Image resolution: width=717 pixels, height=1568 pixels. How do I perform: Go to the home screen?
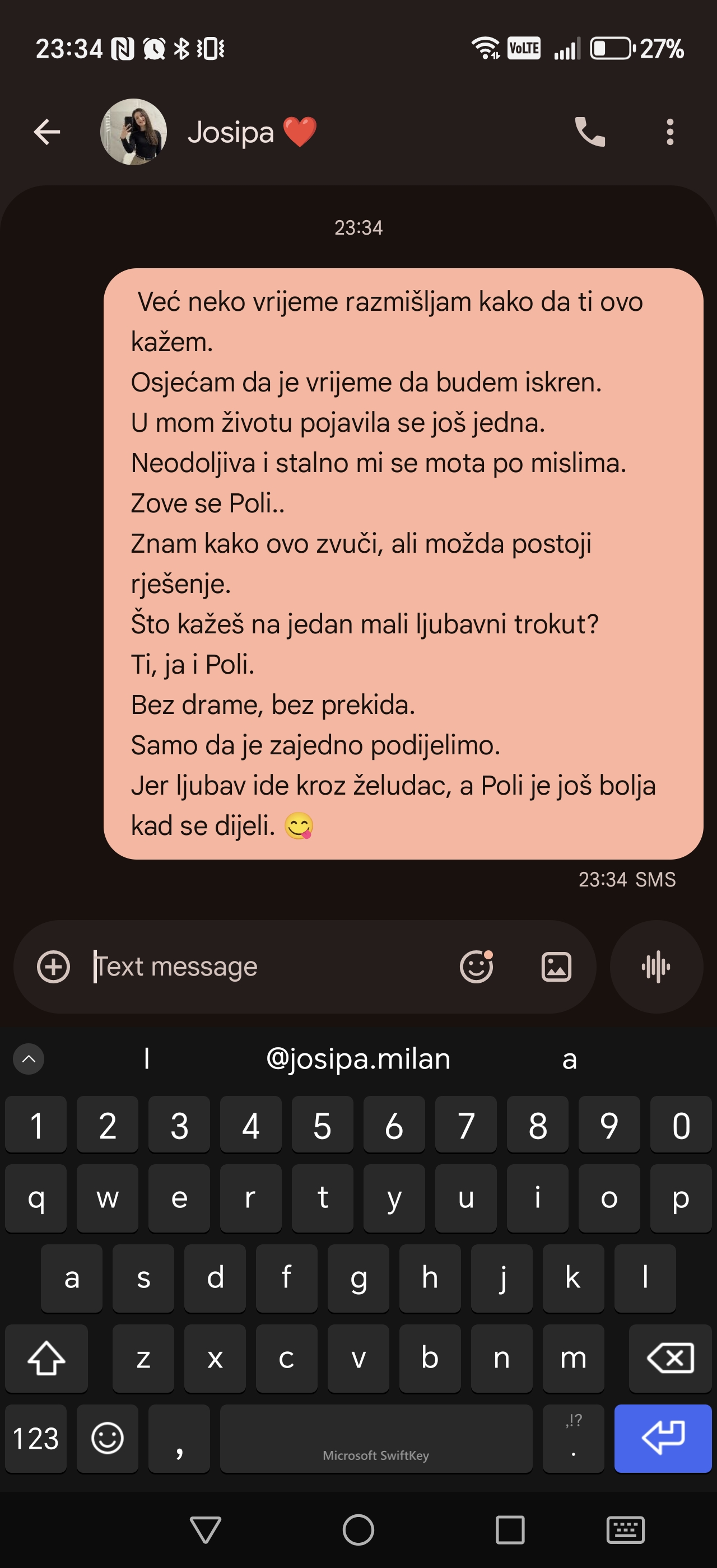pos(358,1530)
